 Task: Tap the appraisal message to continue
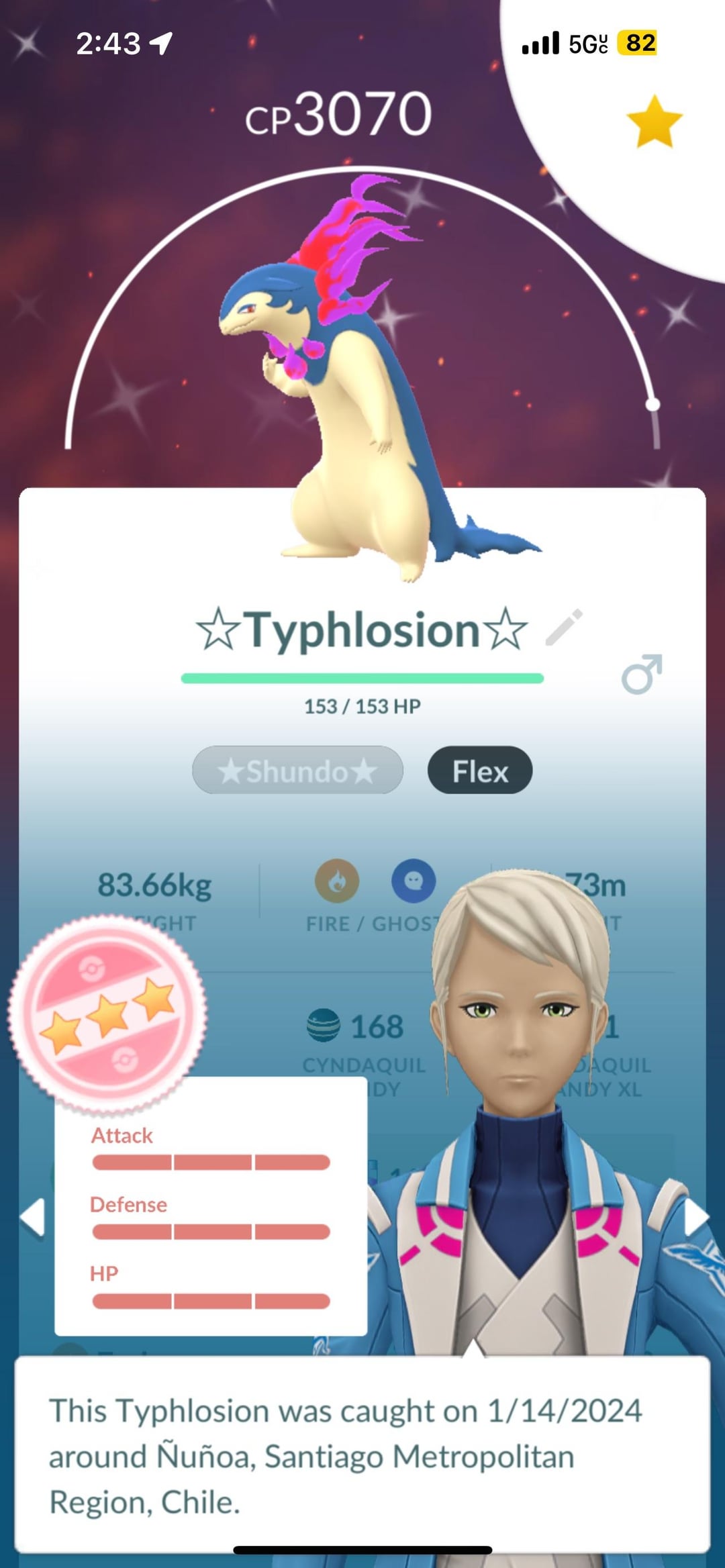[x=362, y=1455]
